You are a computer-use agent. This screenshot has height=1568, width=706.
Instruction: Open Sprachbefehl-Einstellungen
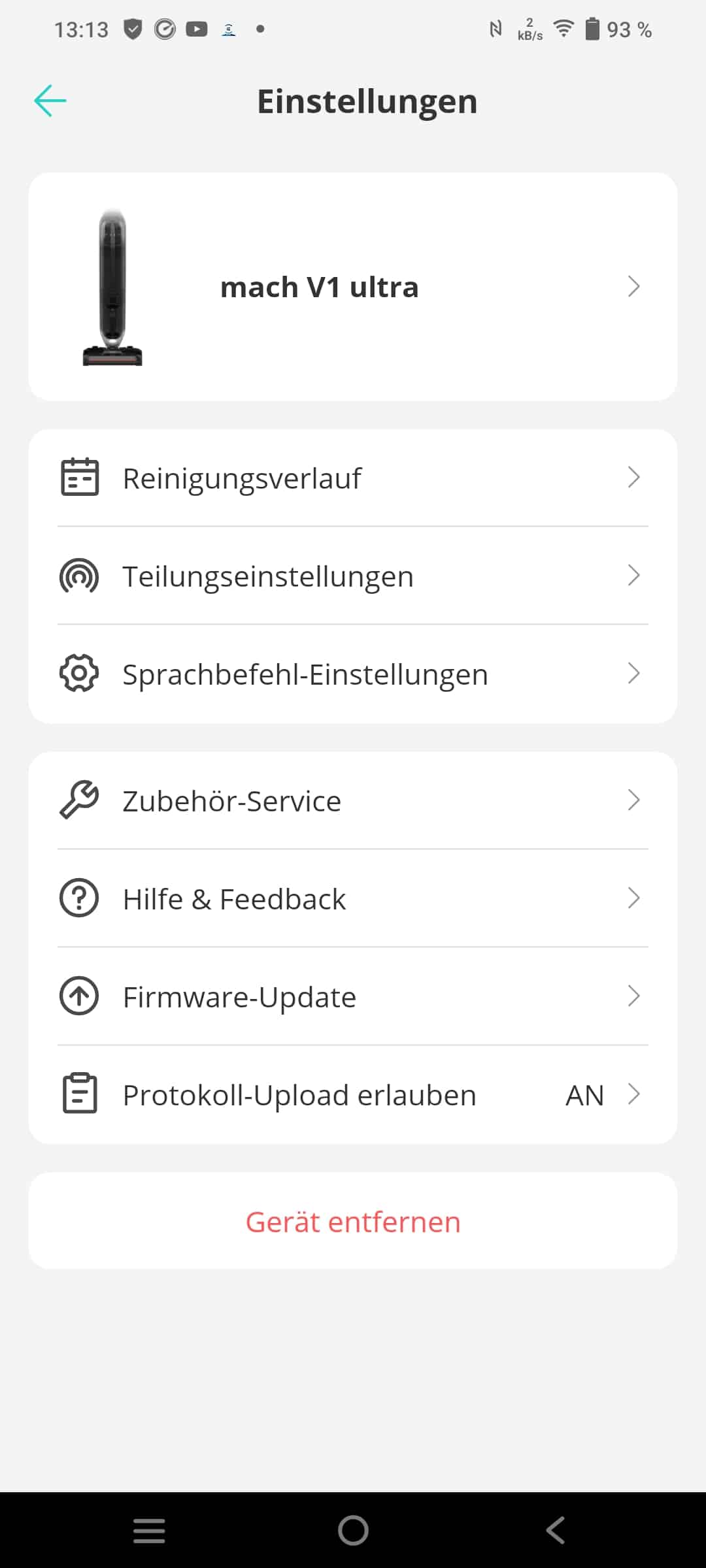pyautogui.click(x=353, y=674)
